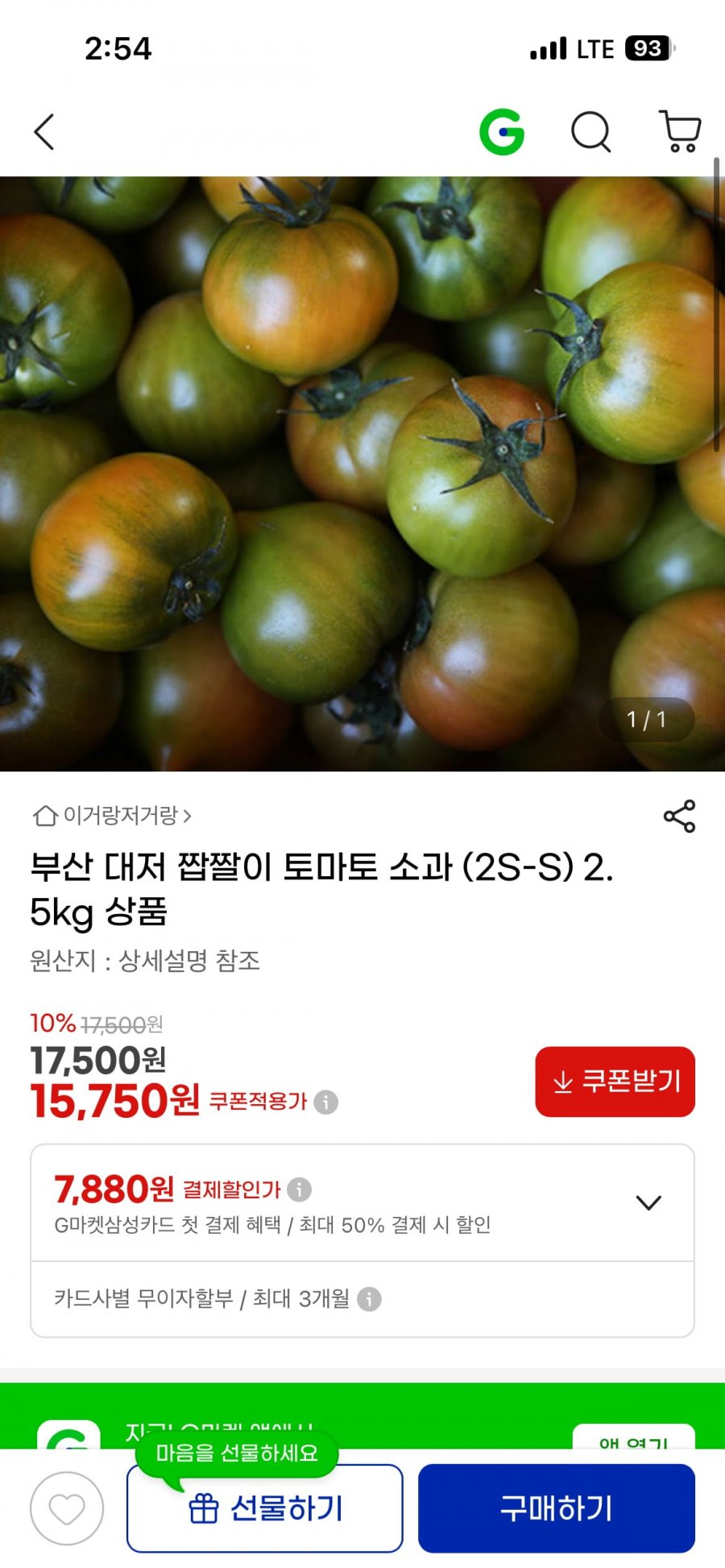The height and width of the screenshot is (1568, 725).
Task: Tap the Gmarket G logo
Action: [x=501, y=131]
